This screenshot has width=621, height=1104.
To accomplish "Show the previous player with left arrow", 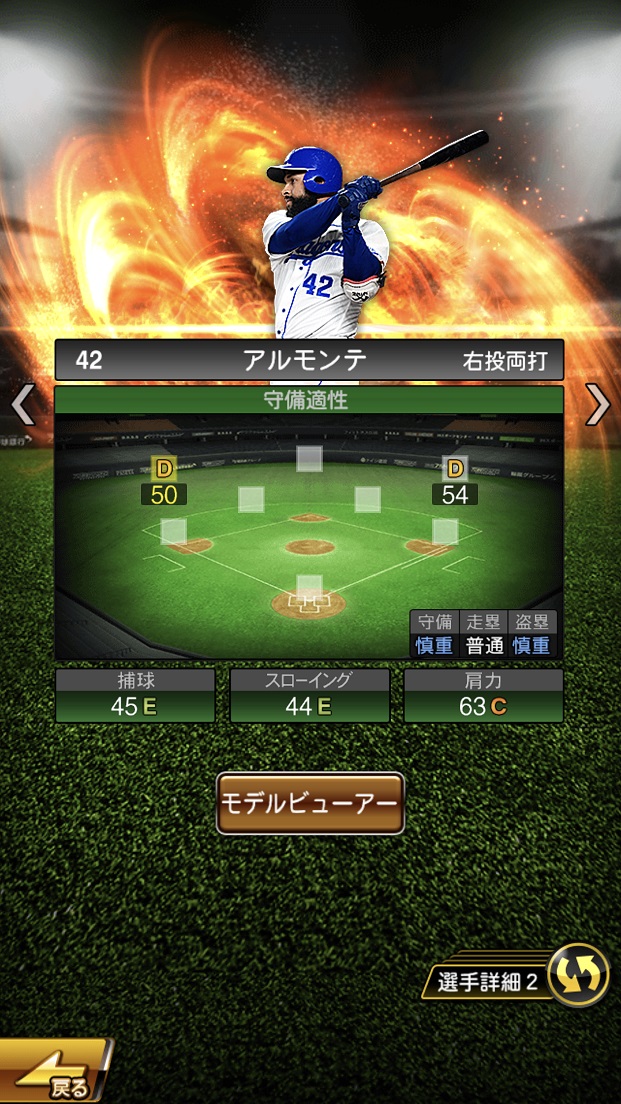I will click(22, 405).
